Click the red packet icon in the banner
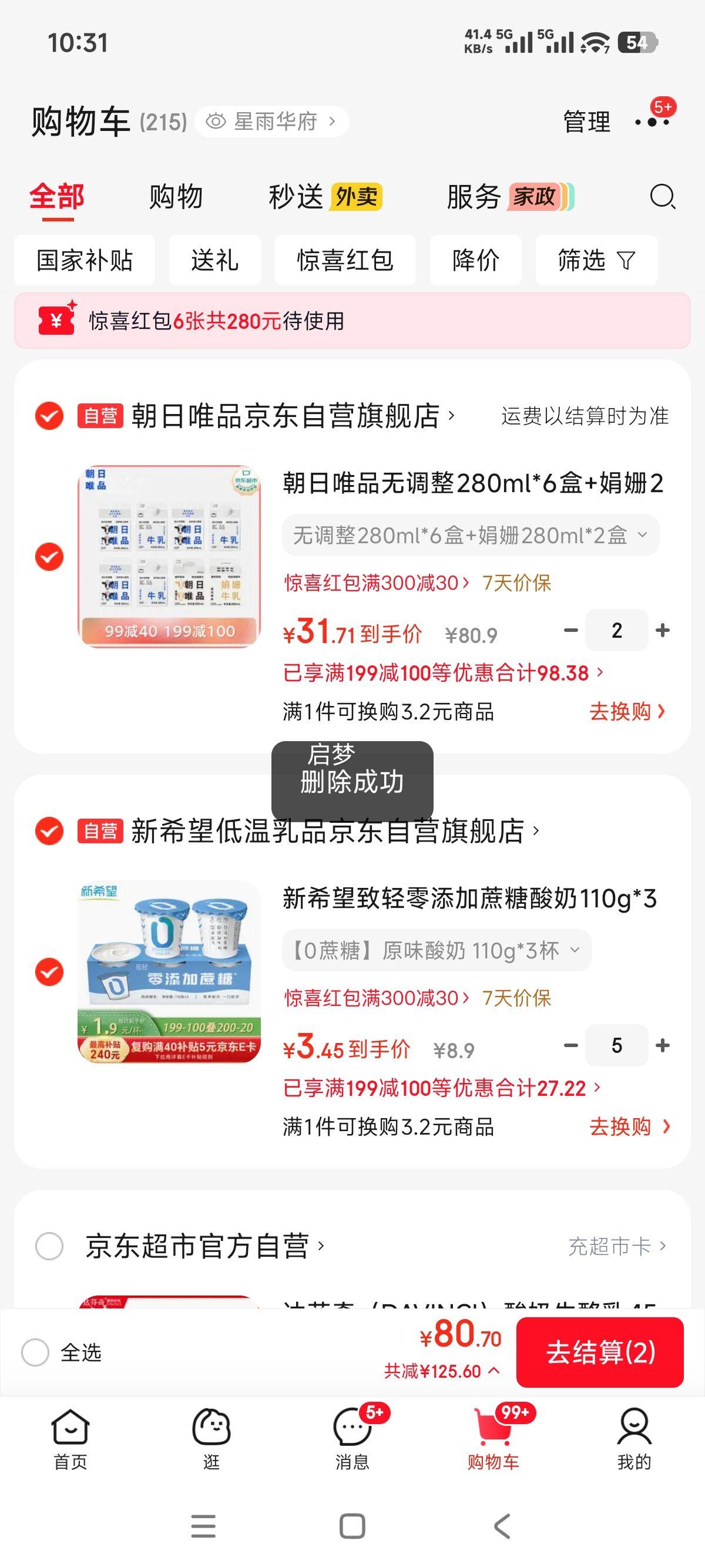This screenshot has width=705, height=1568. coord(54,319)
